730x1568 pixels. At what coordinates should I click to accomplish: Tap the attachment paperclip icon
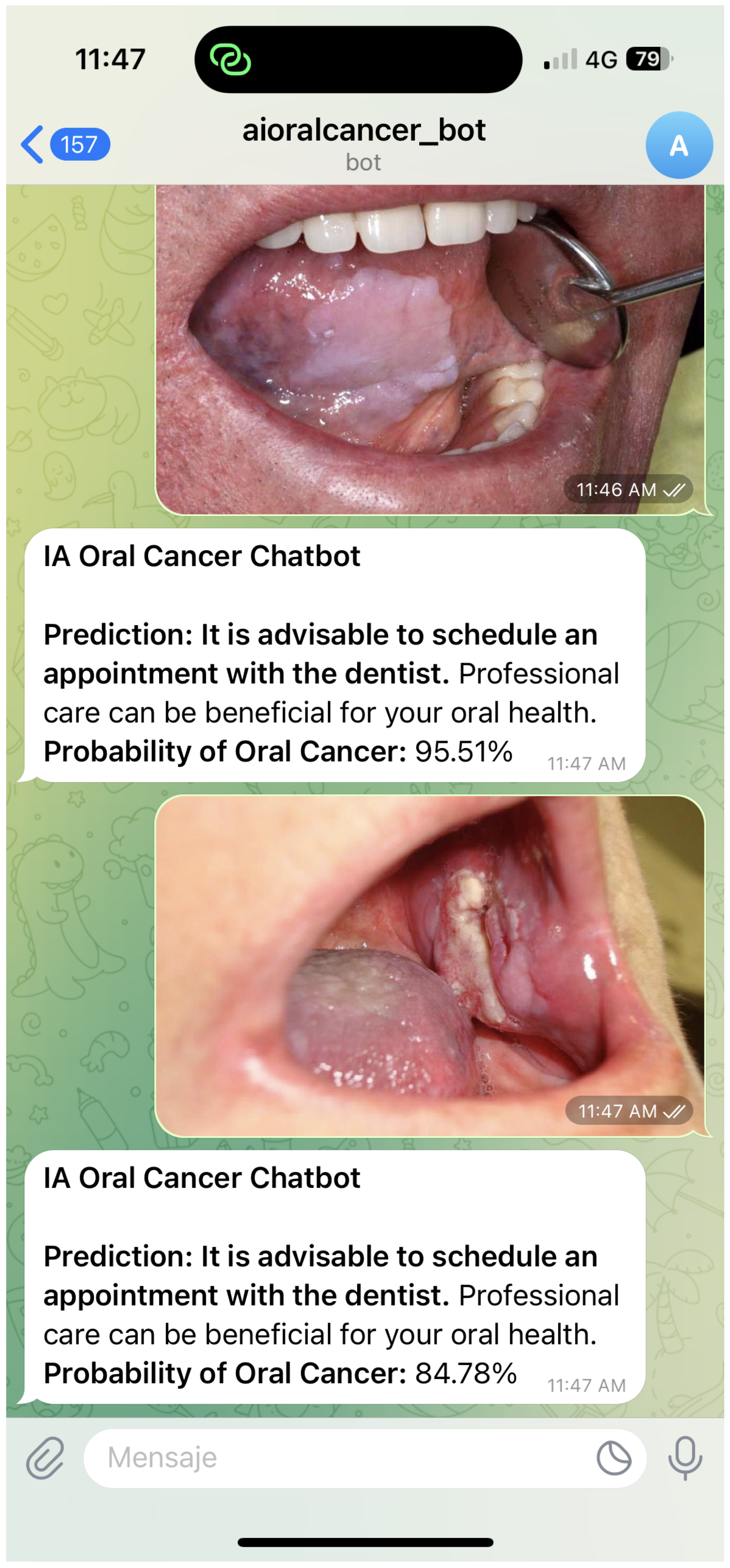[45, 1458]
